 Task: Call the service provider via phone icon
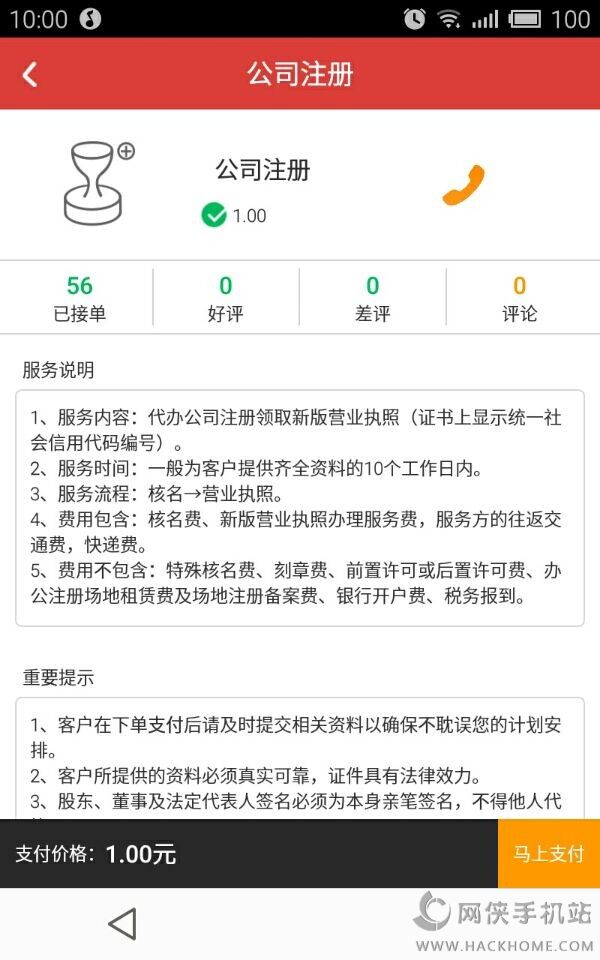[x=463, y=186]
